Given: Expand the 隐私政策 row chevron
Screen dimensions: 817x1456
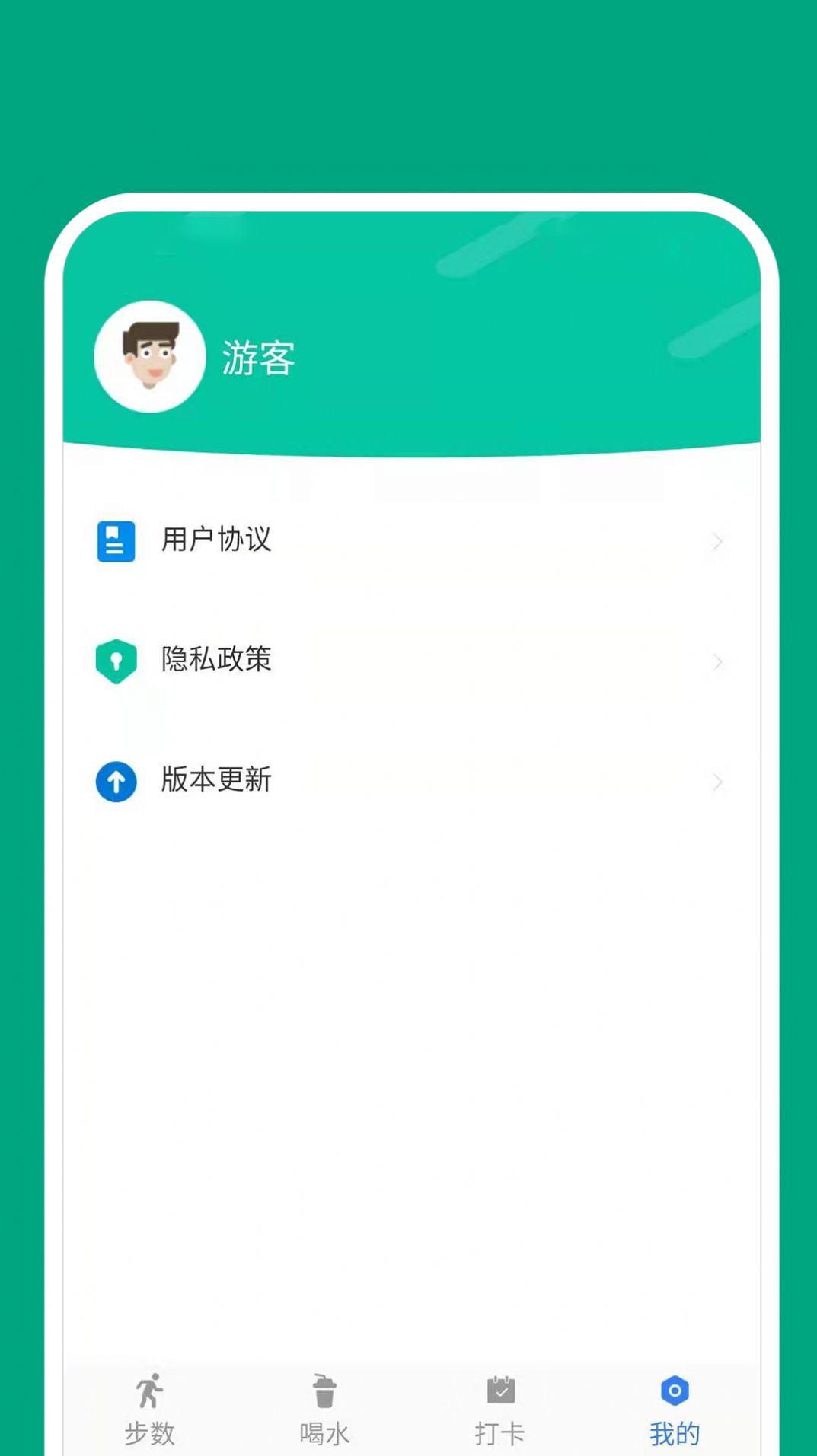Looking at the screenshot, I should tap(716, 661).
